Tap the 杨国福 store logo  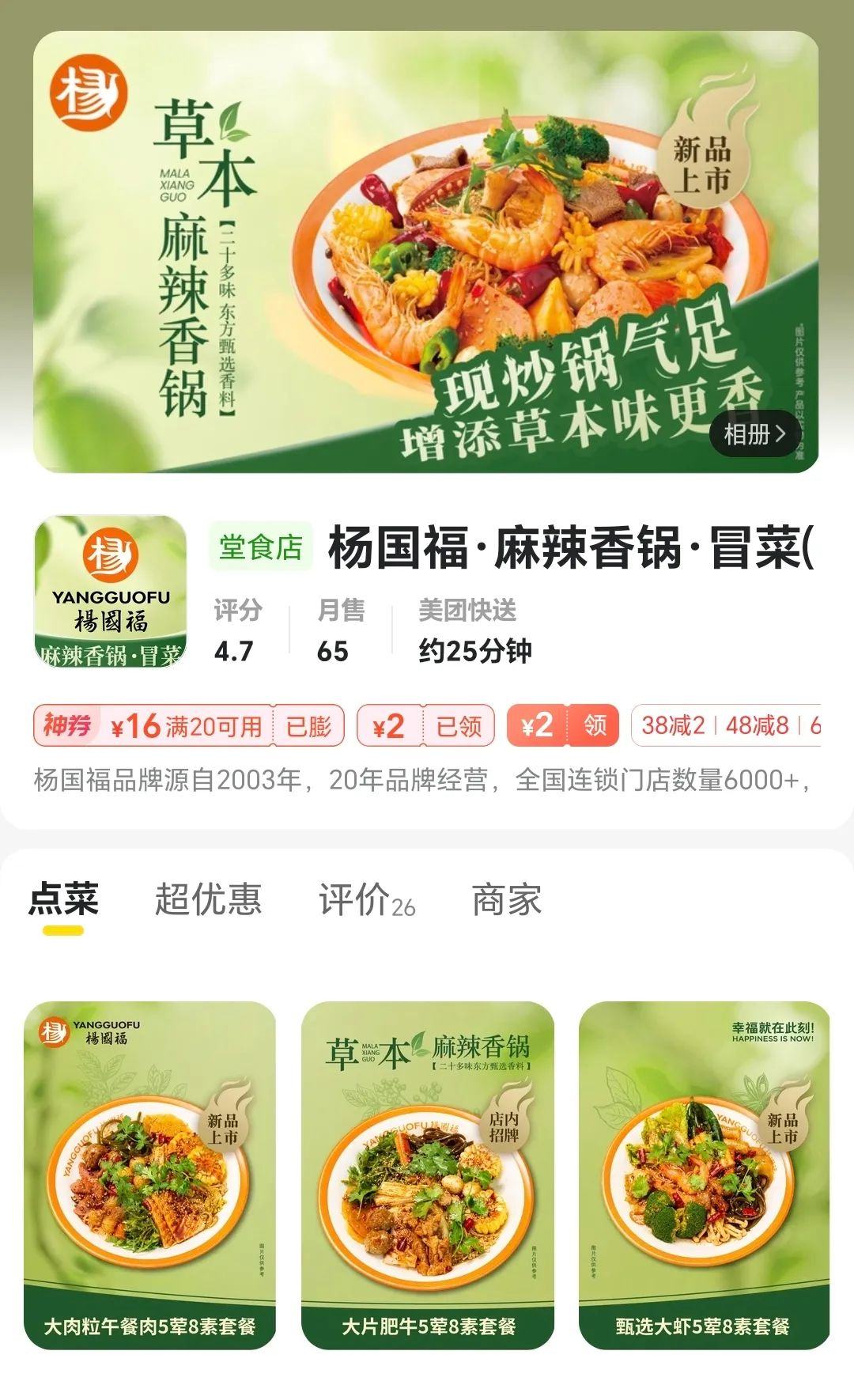pyautogui.click(x=110, y=591)
